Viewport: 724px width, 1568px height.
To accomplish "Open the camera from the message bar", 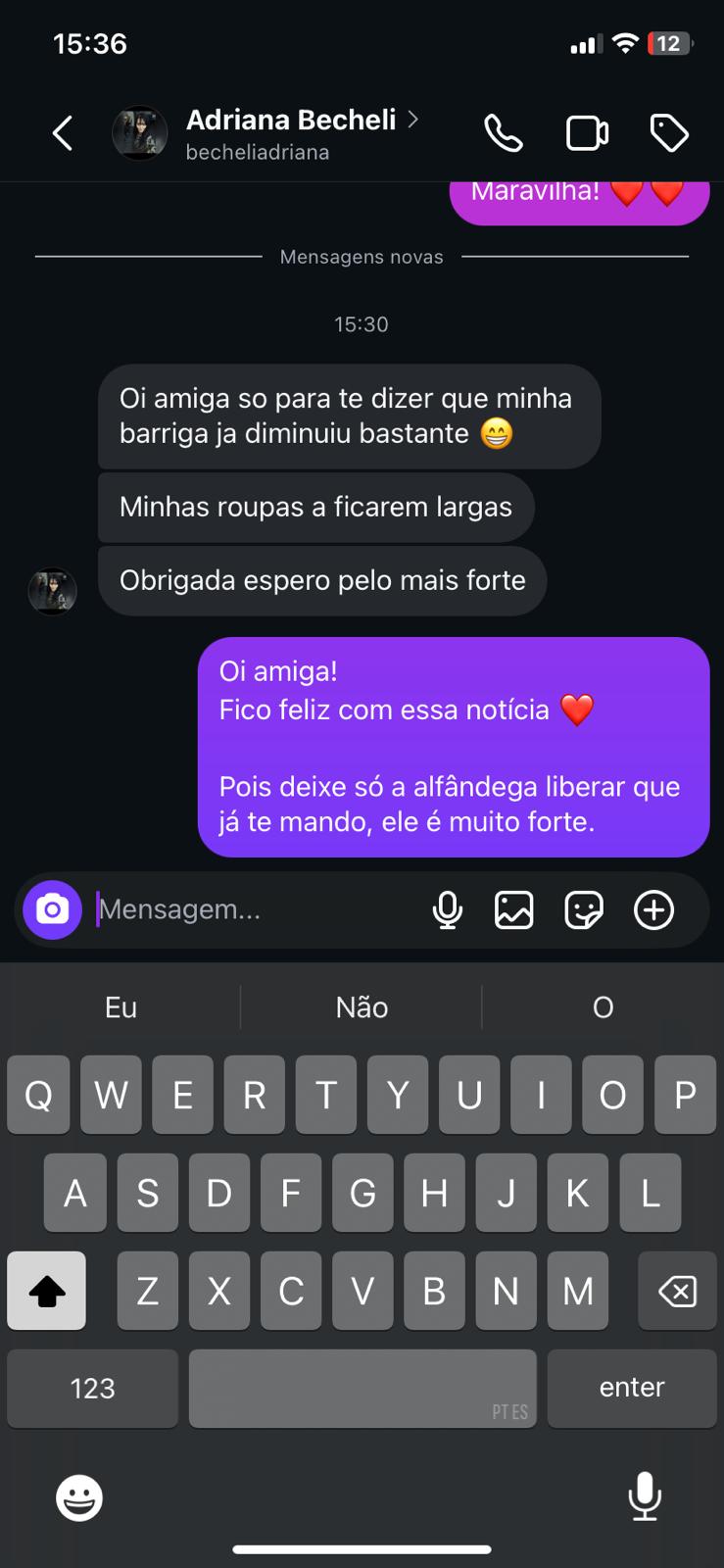I will [53, 910].
